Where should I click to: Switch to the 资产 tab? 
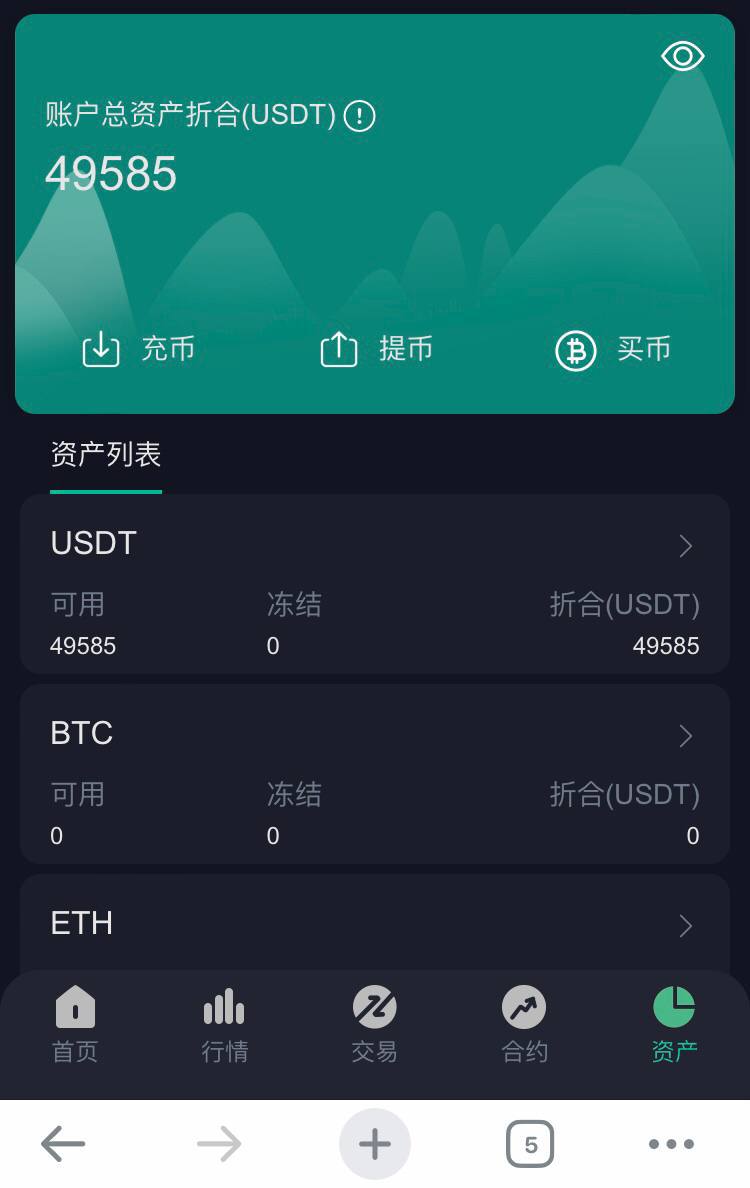point(674,1024)
